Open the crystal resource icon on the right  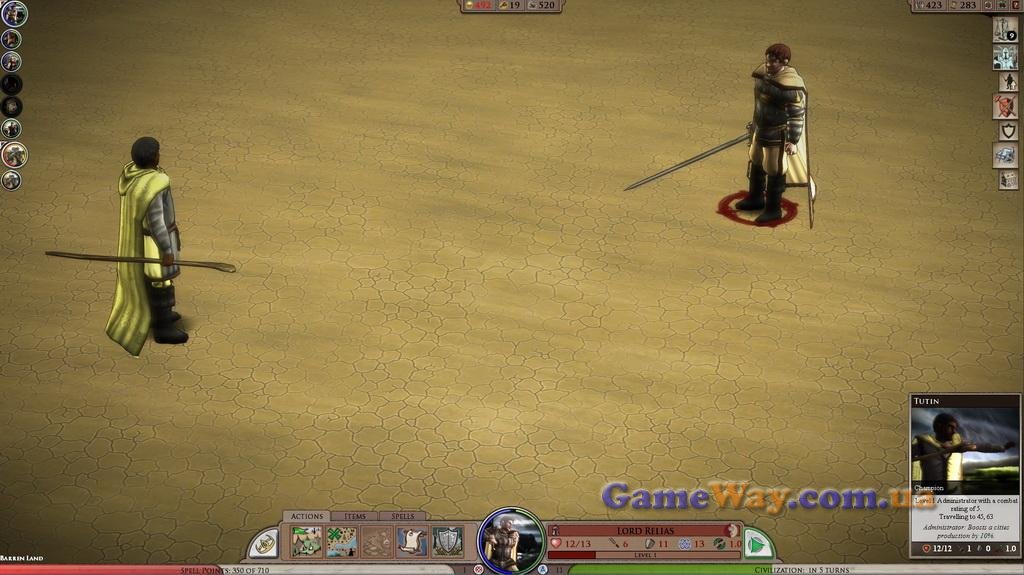(x=1005, y=155)
